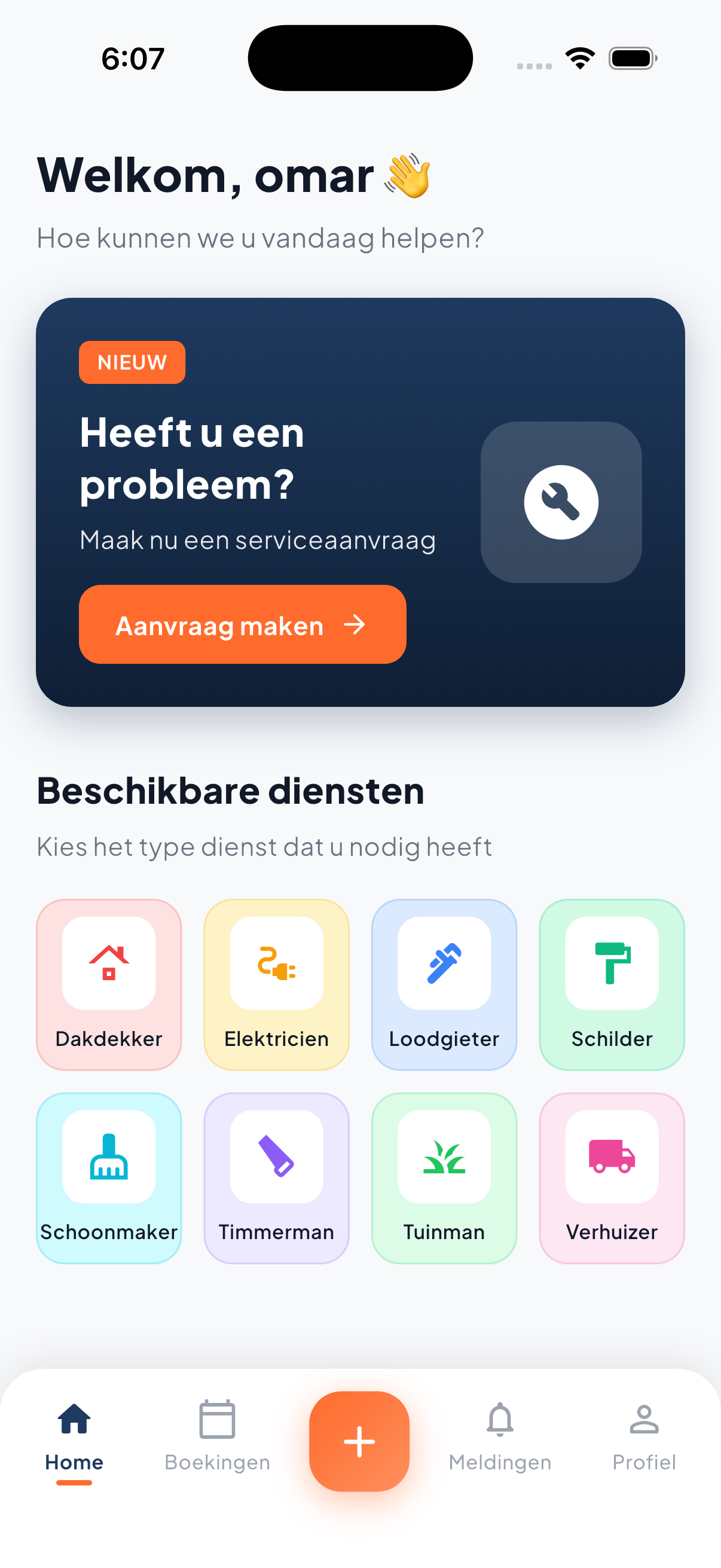Select the Verhuizer moving truck icon
721x1568 pixels.
(x=612, y=1158)
